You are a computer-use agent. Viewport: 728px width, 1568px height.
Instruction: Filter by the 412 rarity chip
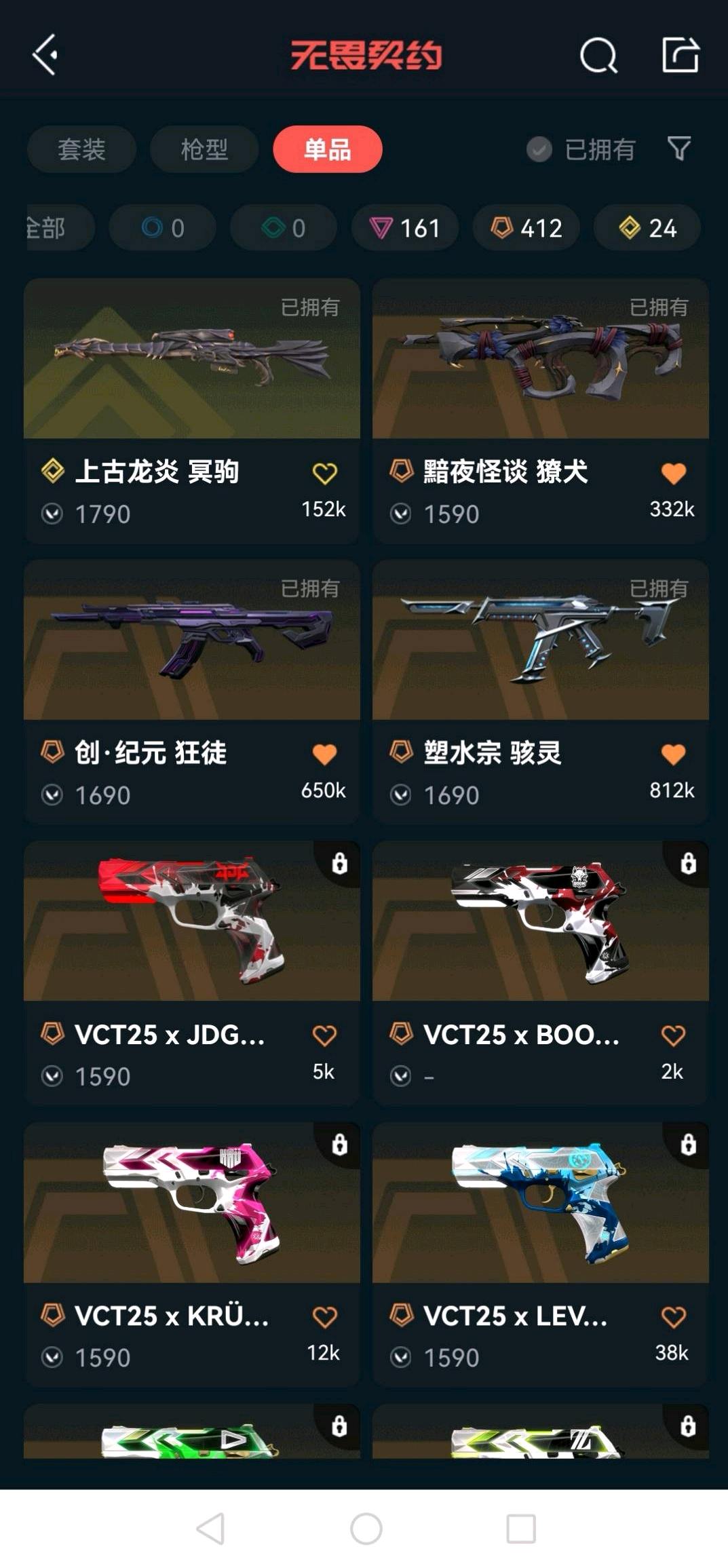[526, 228]
